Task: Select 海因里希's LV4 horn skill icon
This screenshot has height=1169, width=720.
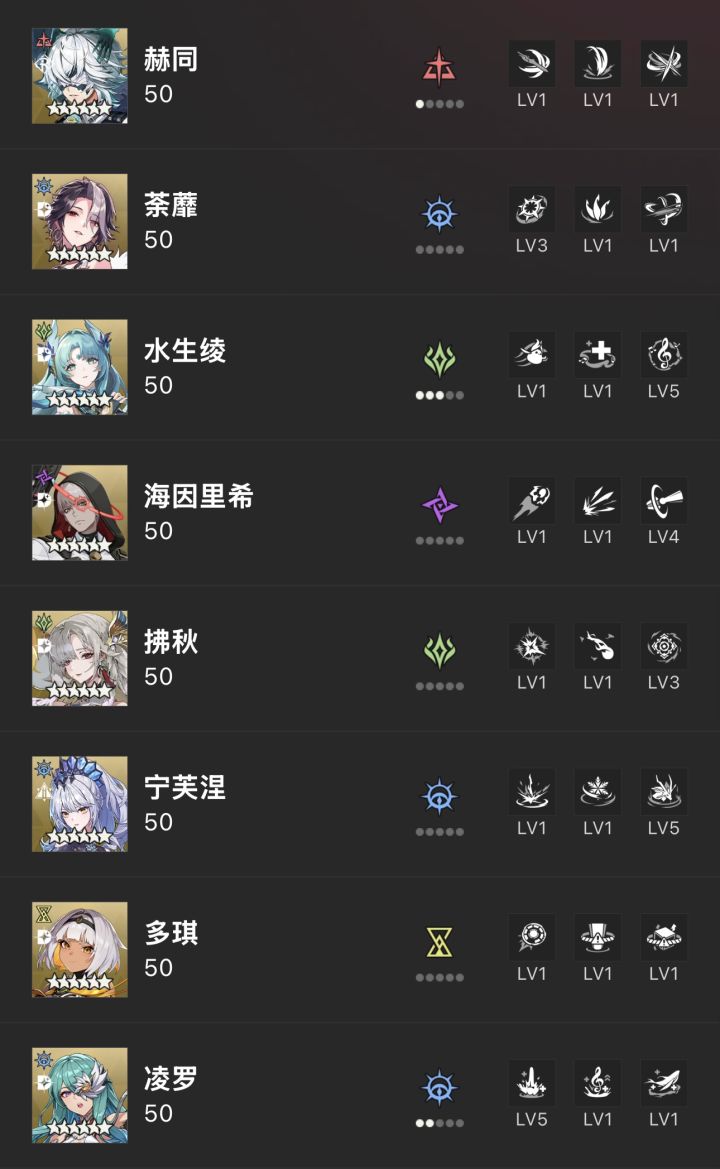Action: [663, 501]
